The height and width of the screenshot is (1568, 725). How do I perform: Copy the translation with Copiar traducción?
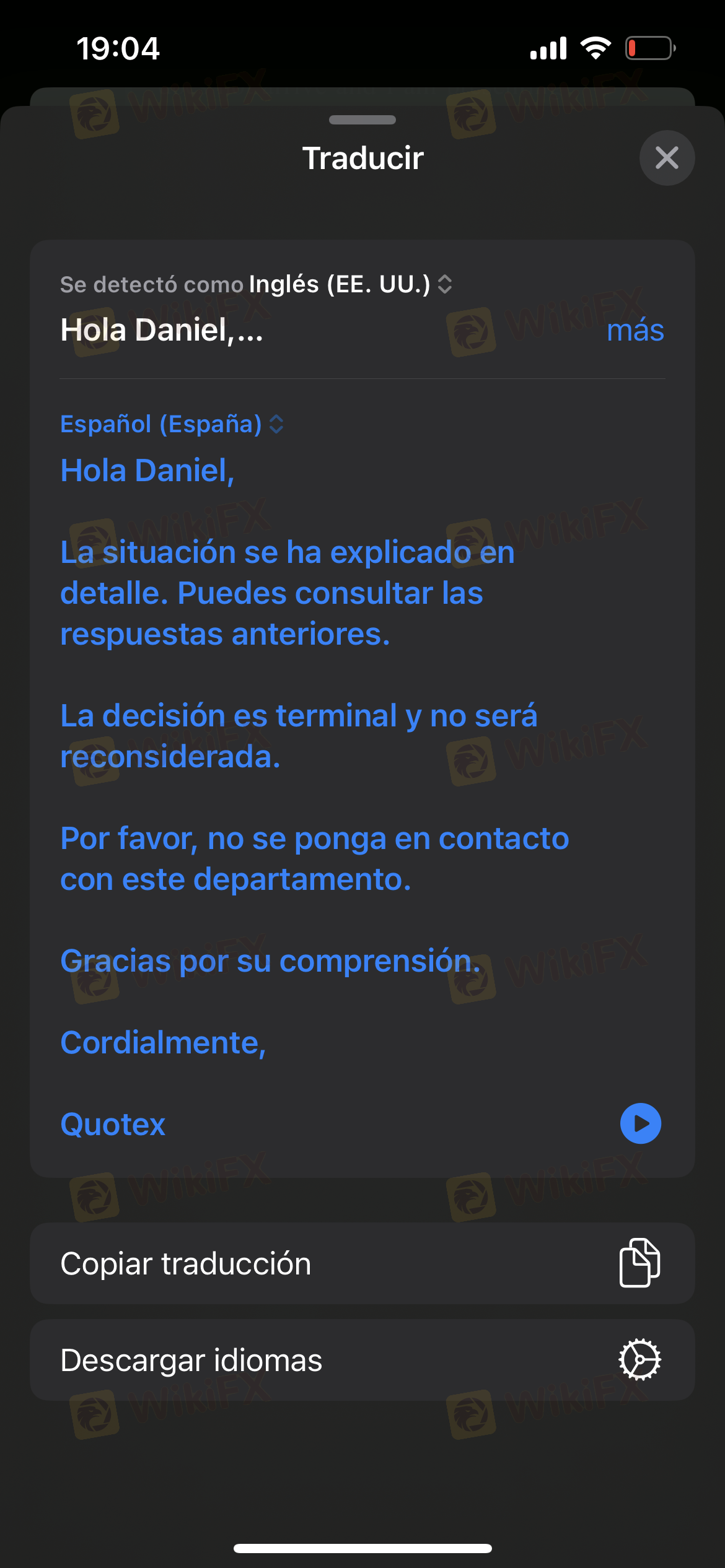click(362, 1263)
